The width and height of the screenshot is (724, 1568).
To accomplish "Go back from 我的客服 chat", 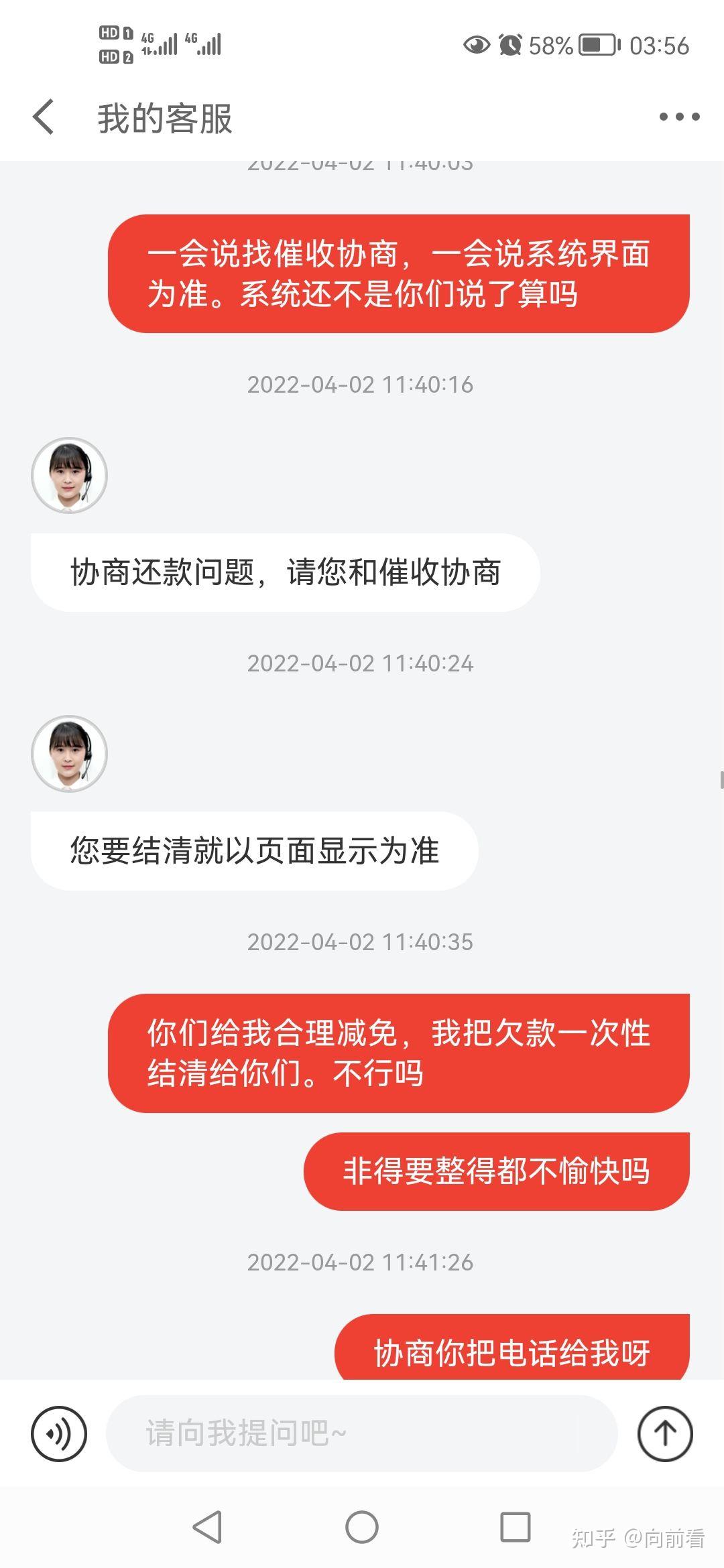I will [43, 117].
